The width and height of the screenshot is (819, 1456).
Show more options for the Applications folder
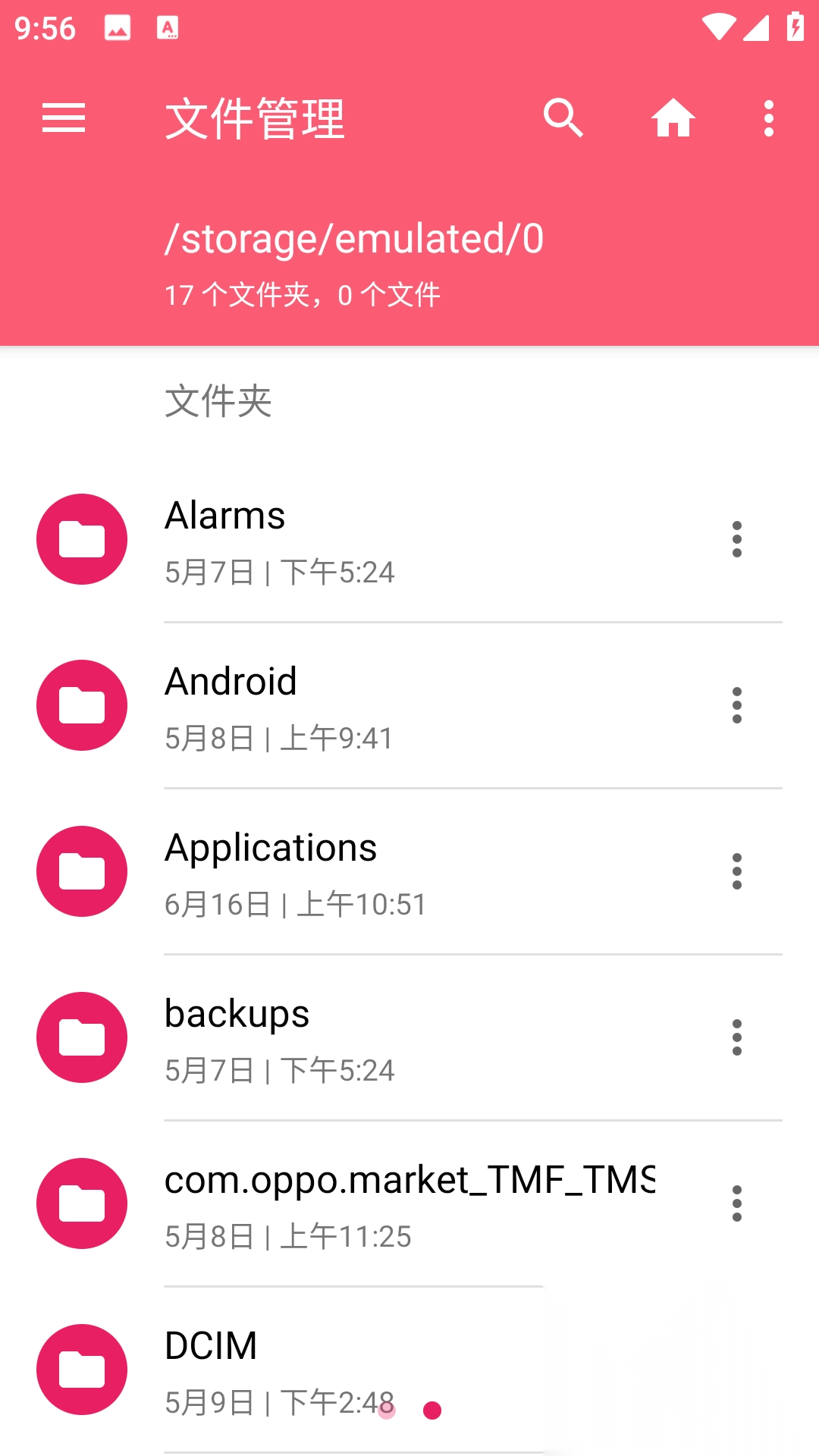[x=736, y=871]
